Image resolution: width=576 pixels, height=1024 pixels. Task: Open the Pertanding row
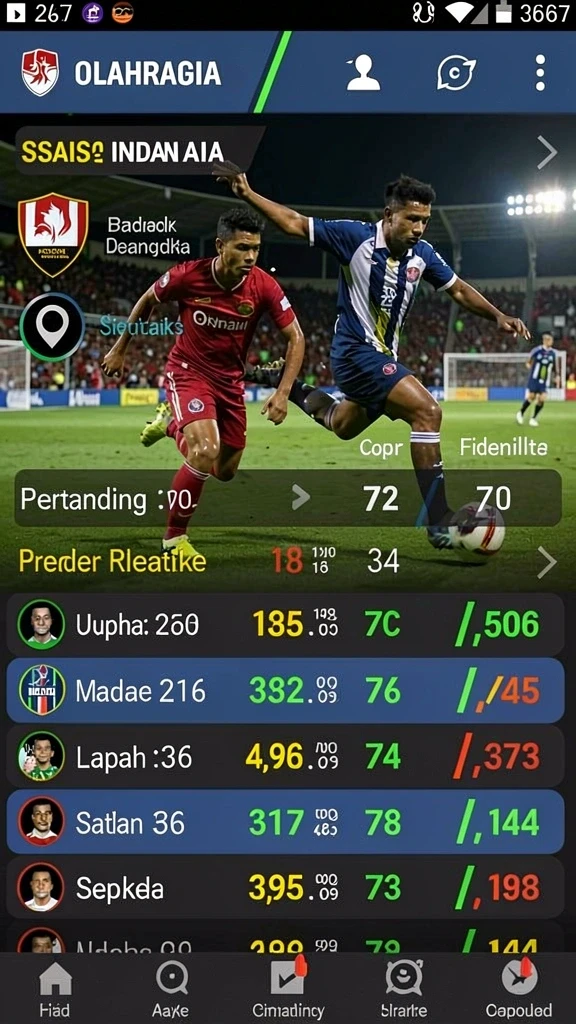[x=288, y=498]
